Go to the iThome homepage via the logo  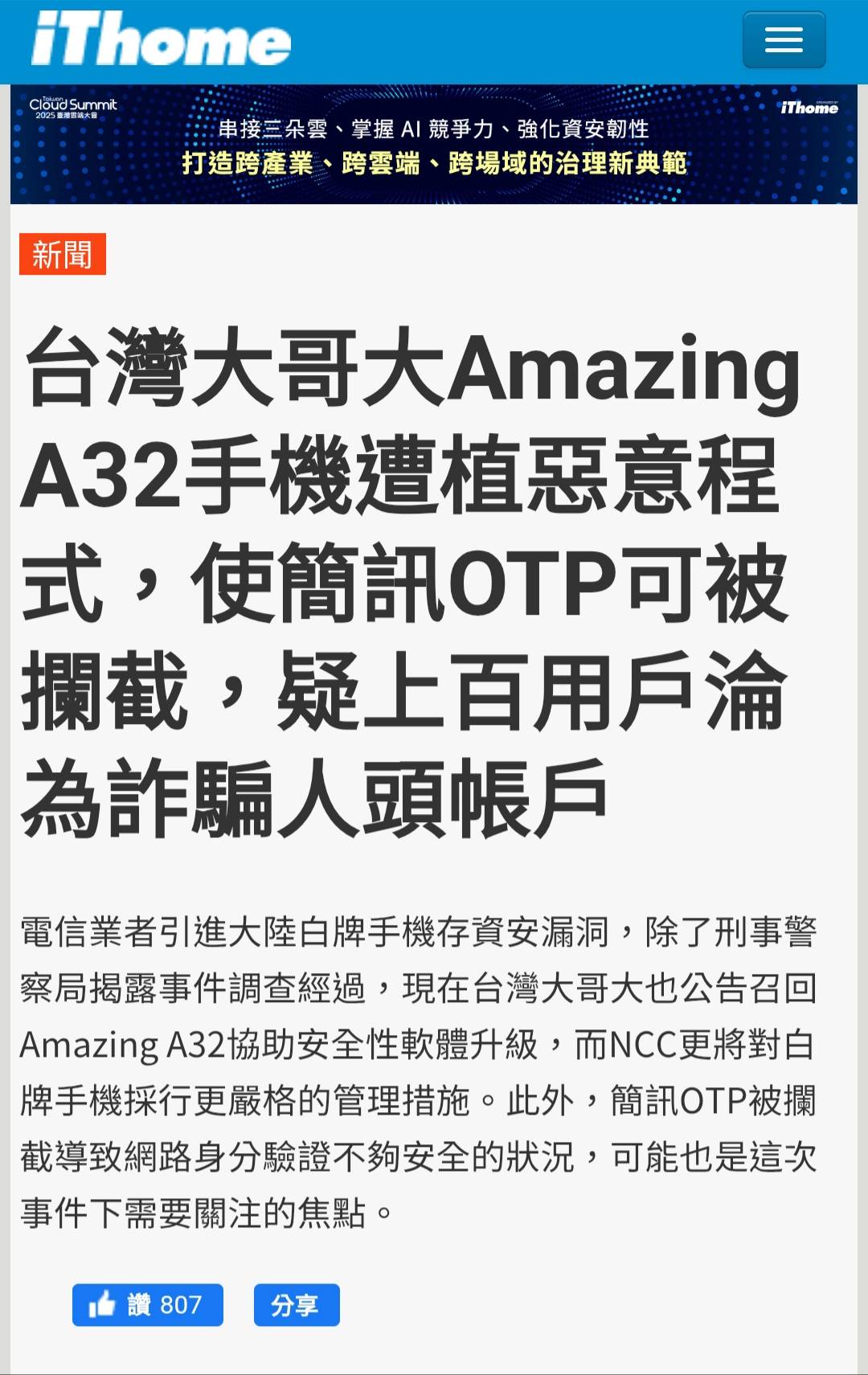[x=161, y=40]
